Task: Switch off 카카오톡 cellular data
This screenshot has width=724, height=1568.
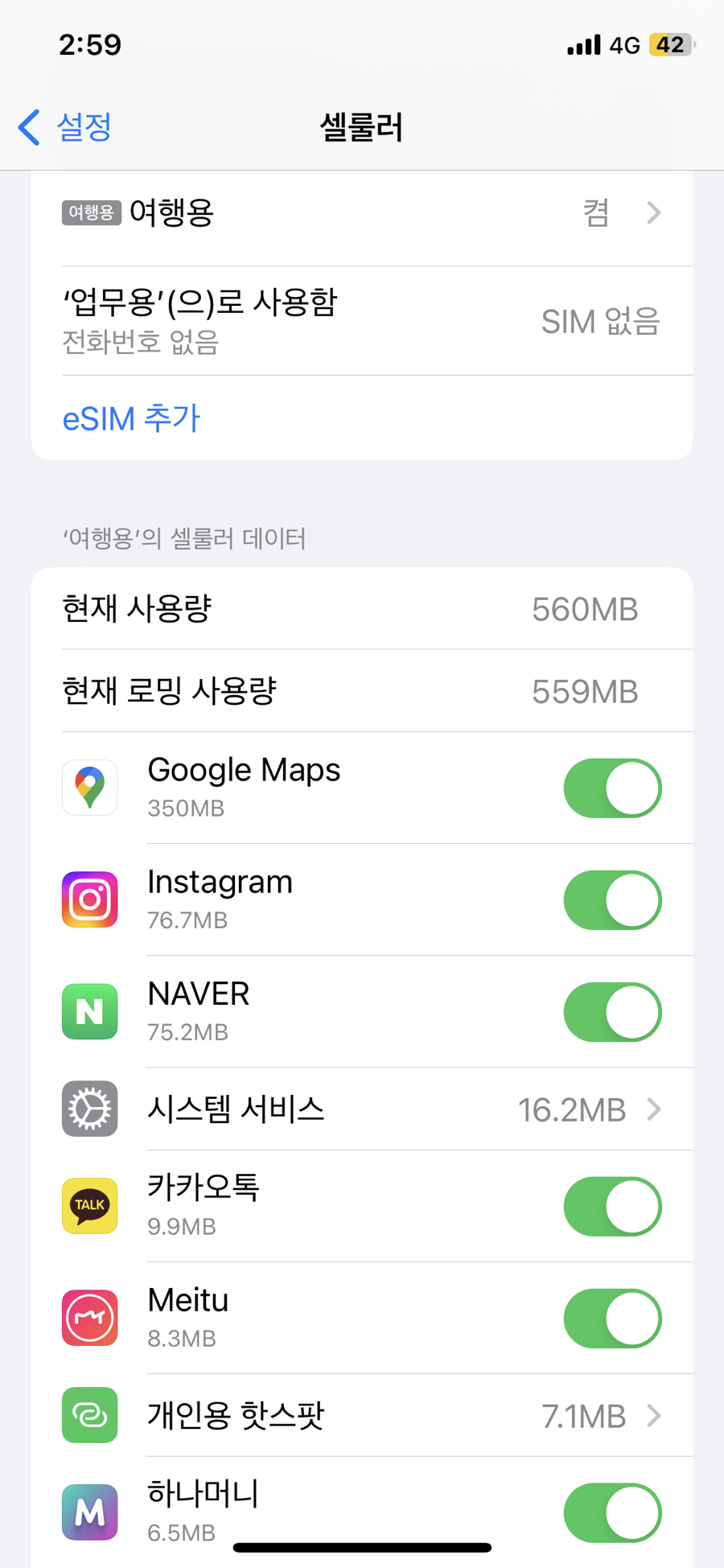Action: (612, 1206)
